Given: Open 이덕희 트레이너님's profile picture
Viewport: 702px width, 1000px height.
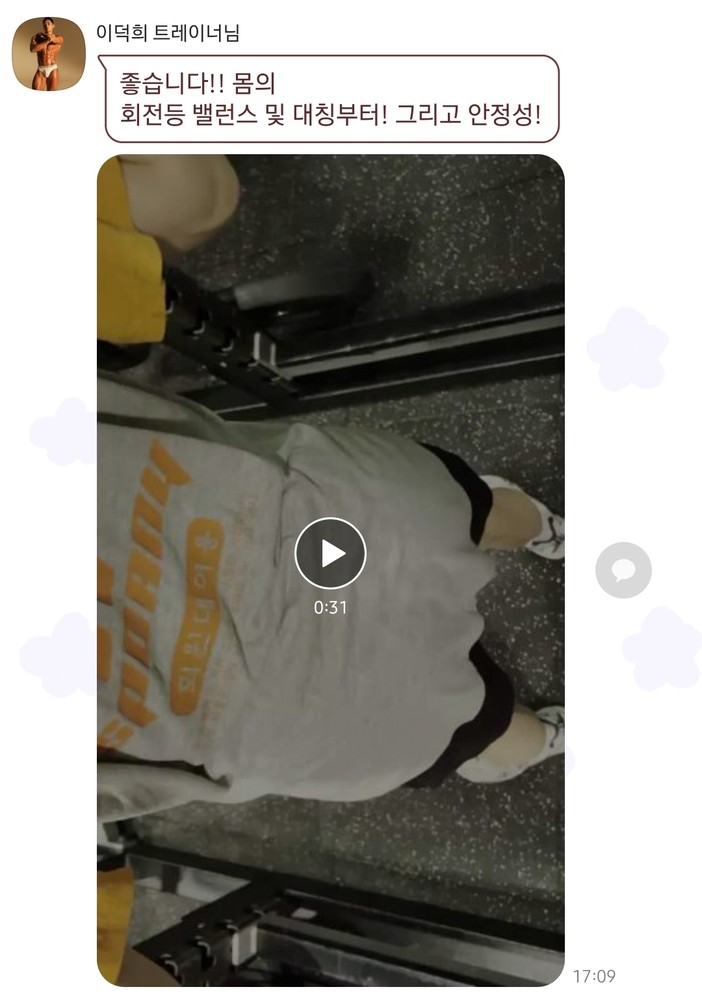Looking at the screenshot, I should tap(48, 54).
